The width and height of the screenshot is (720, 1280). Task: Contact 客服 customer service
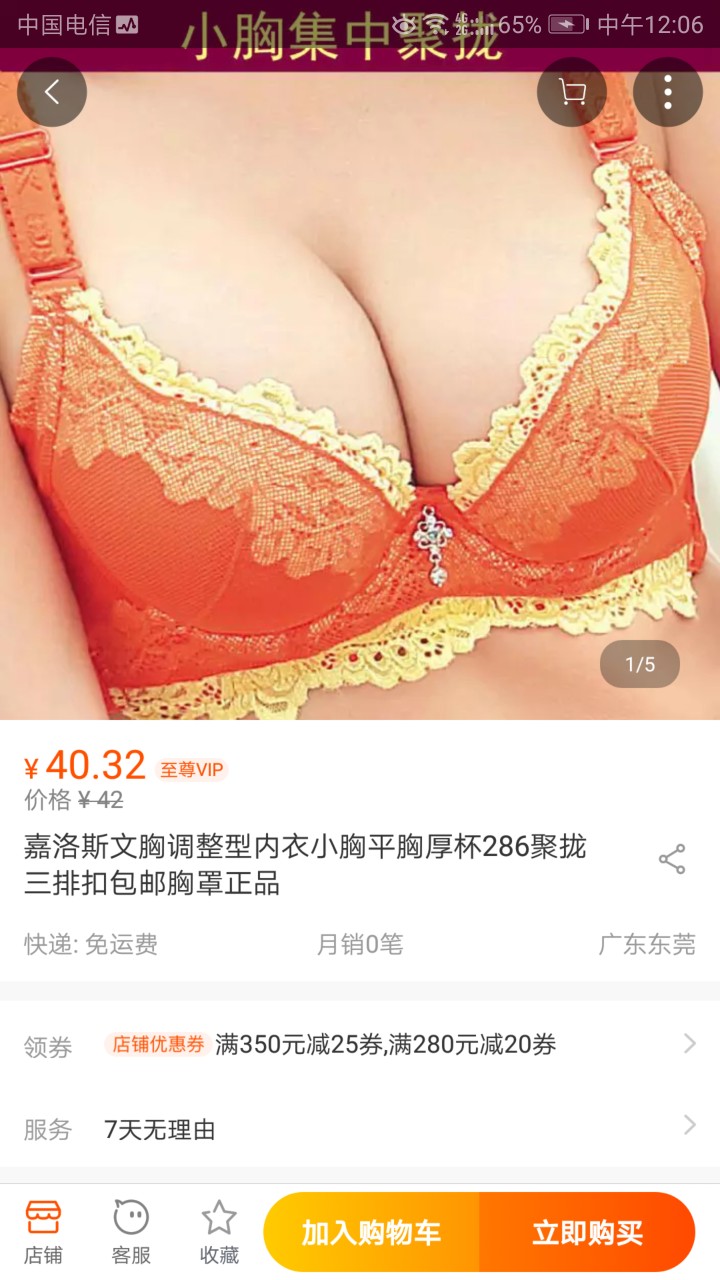click(131, 1232)
